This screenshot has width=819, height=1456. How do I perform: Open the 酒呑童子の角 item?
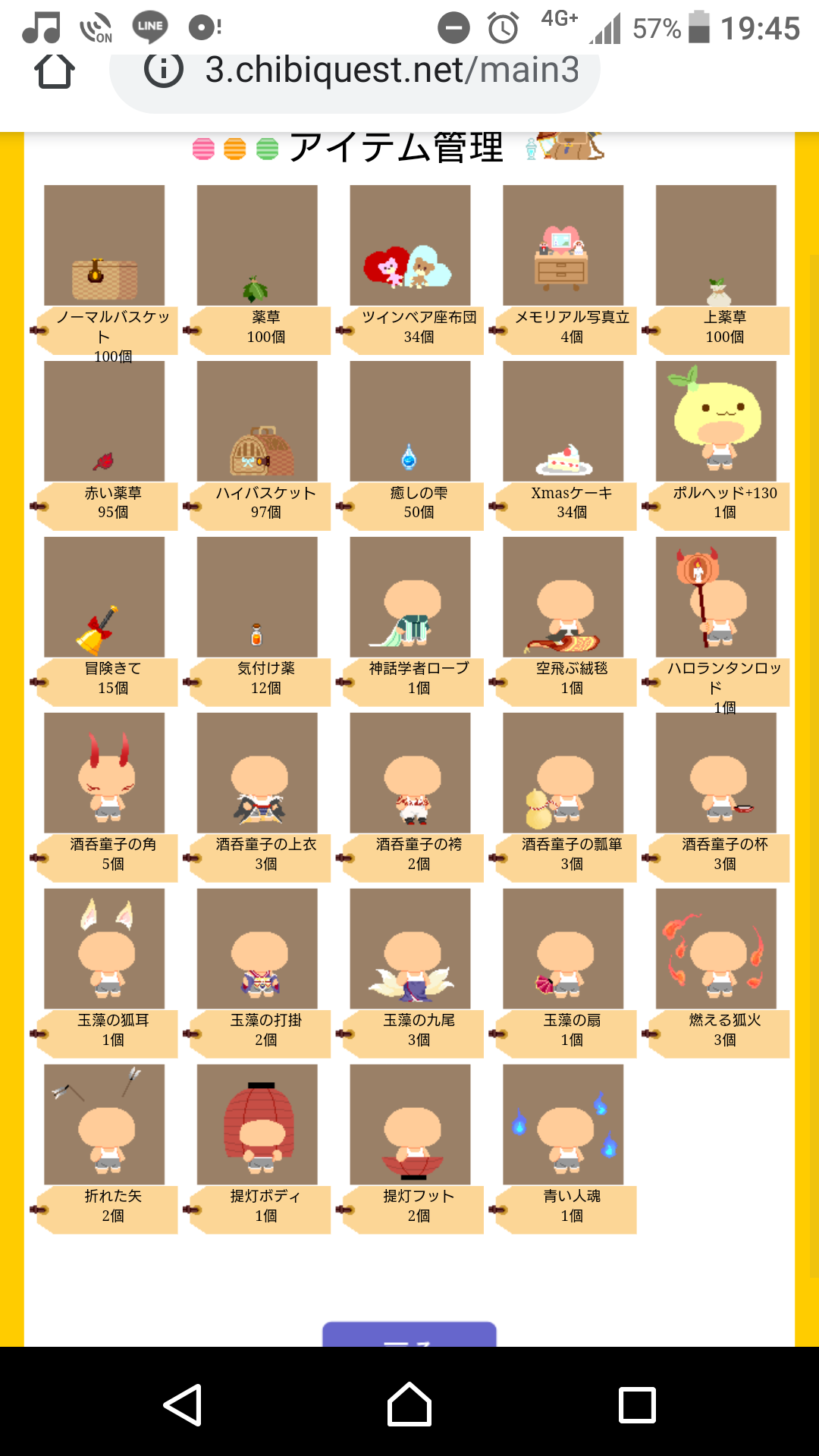click(105, 773)
